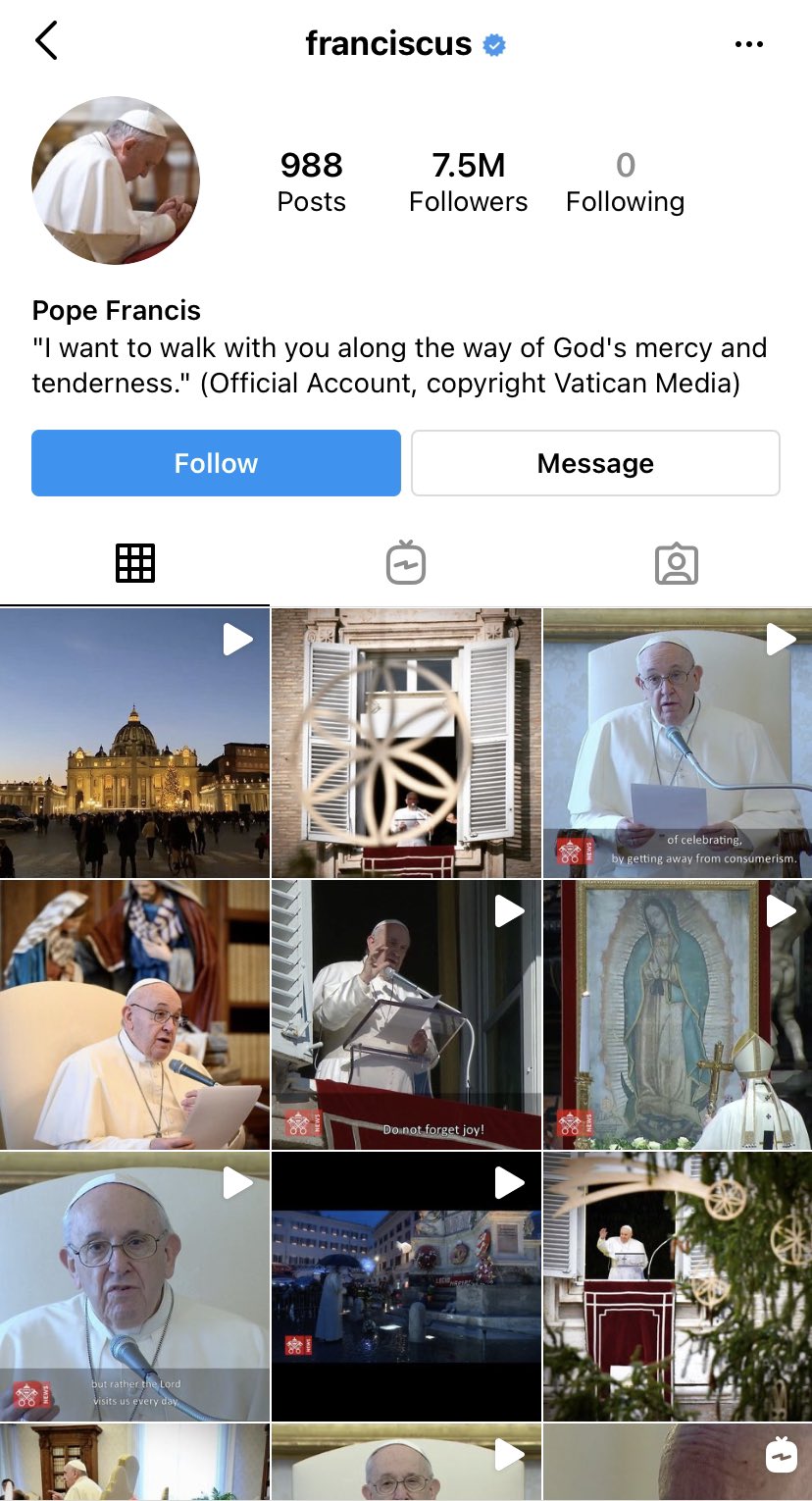
Task: Open the 'visits us every day' video
Action: click(x=134, y=1286)
